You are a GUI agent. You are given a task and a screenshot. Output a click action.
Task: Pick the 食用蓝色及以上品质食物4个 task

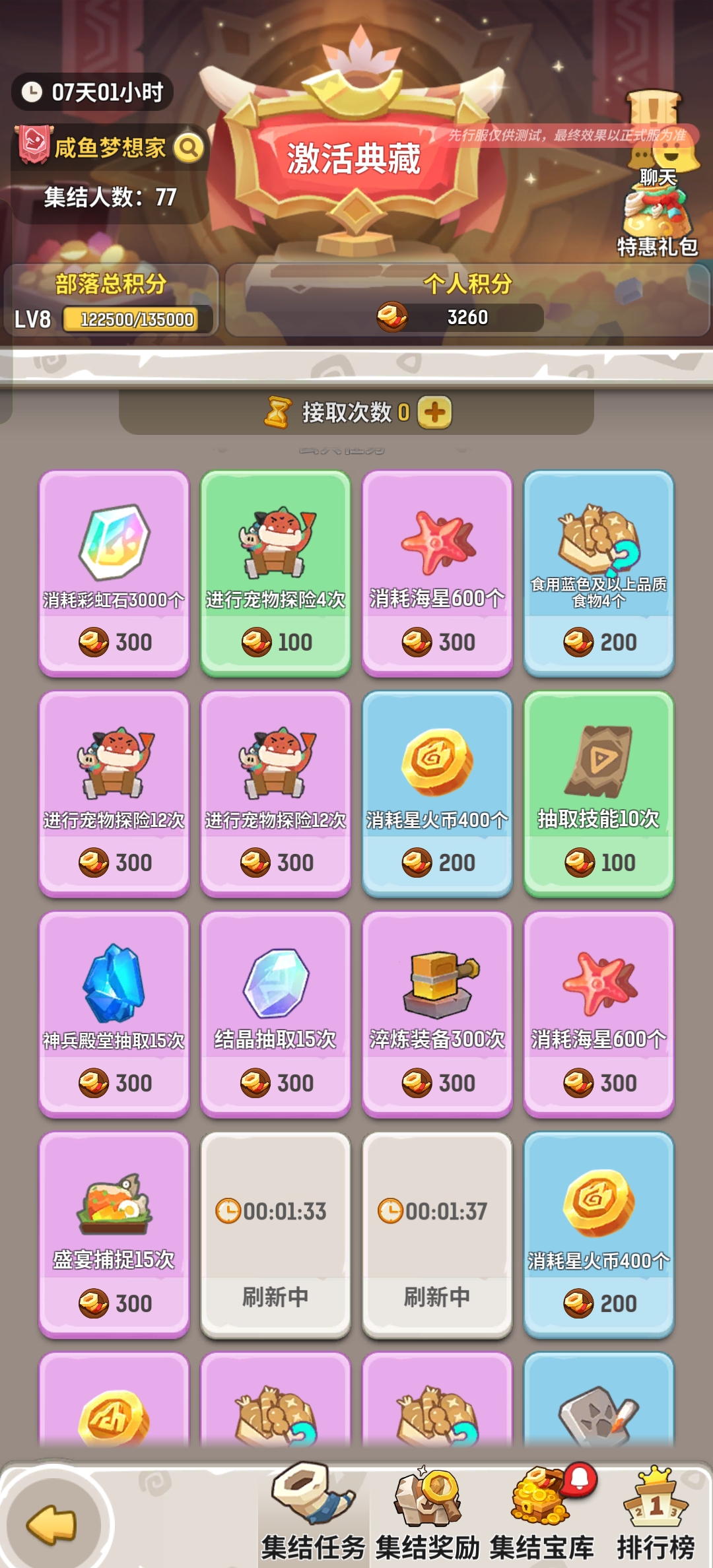tap(599, 572)
